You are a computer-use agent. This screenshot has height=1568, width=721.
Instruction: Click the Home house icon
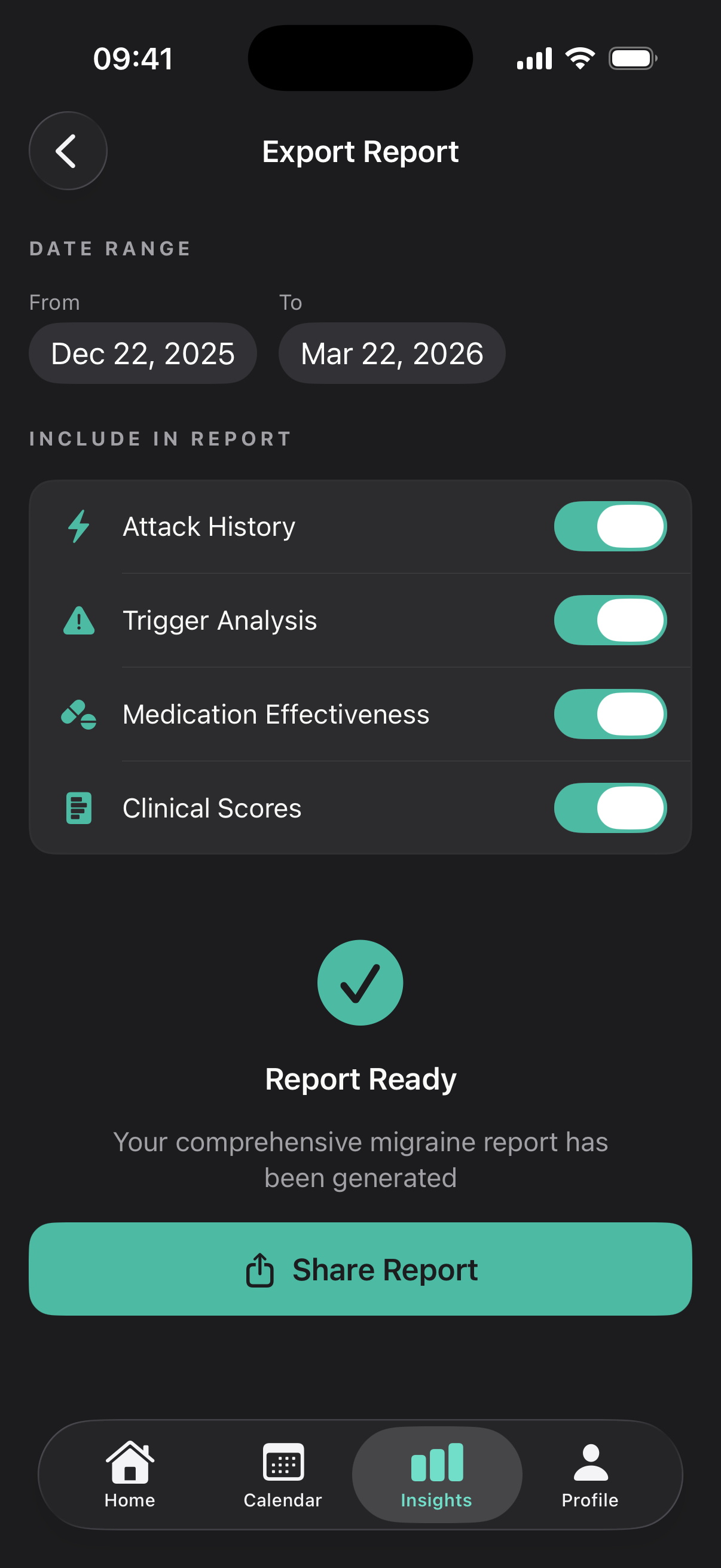click(x=129, y=1466)
